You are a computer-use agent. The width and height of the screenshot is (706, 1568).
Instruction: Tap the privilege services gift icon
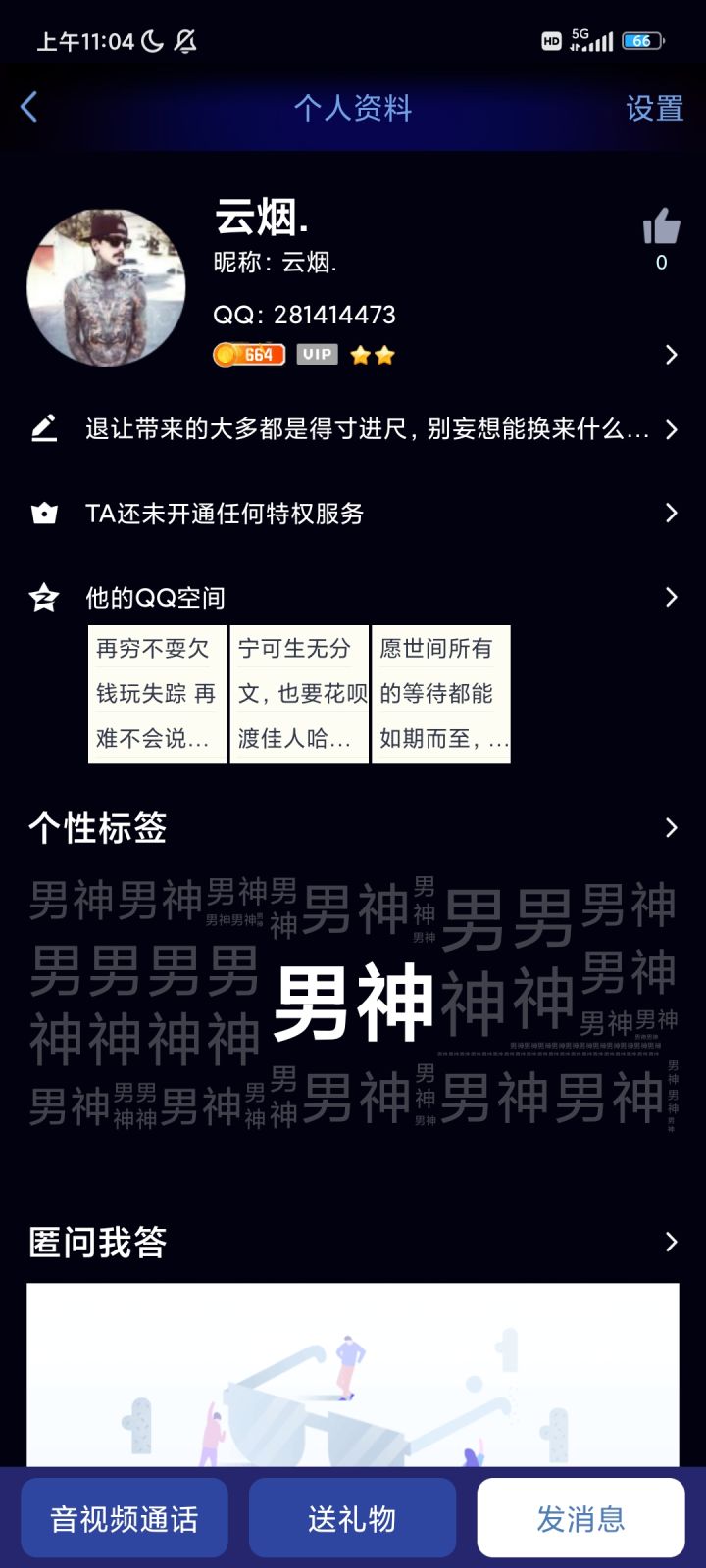(x=44, y=513)
